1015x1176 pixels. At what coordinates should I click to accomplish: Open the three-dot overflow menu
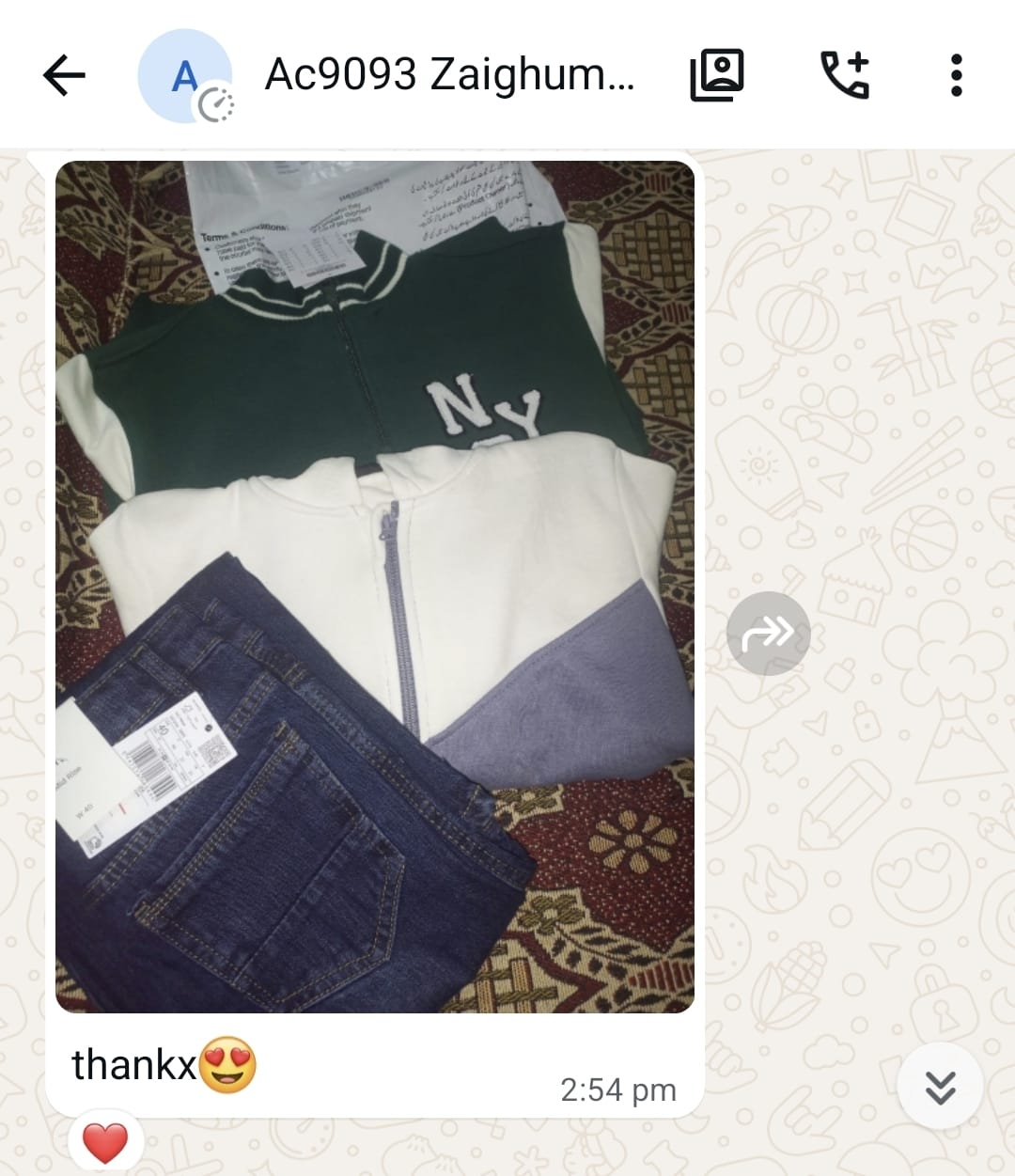click(956, 75)
